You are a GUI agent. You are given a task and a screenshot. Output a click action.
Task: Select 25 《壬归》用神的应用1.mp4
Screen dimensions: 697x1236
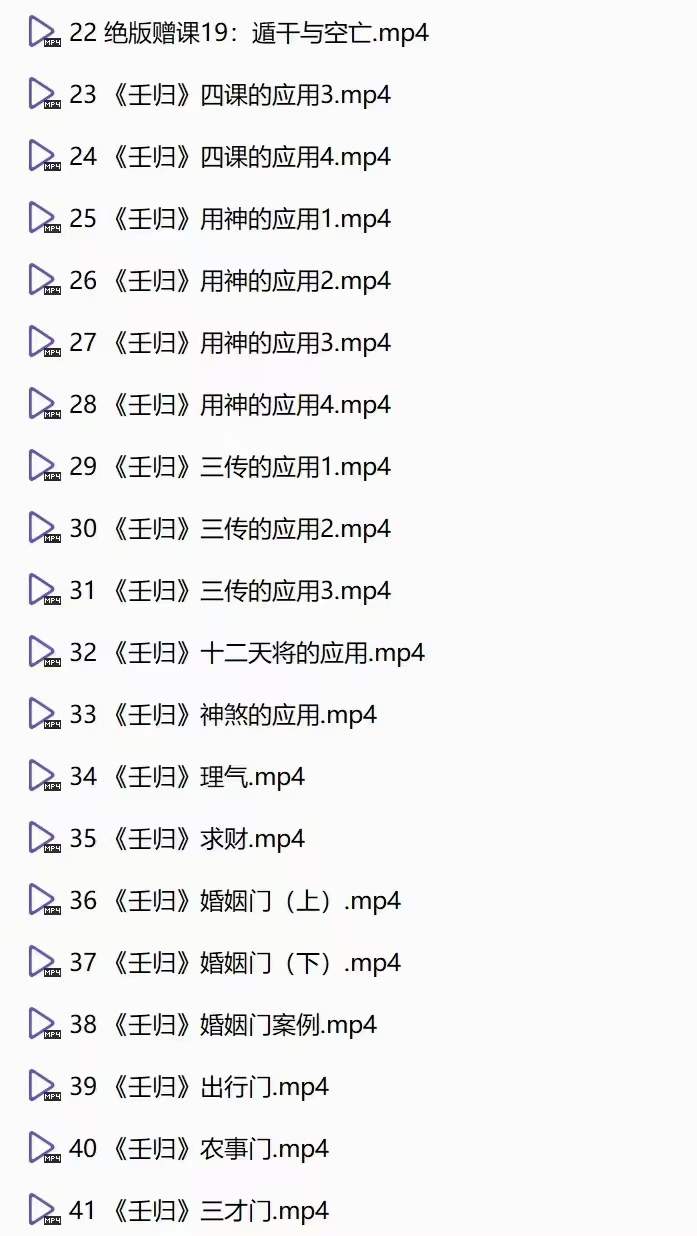tap(210, 219)
